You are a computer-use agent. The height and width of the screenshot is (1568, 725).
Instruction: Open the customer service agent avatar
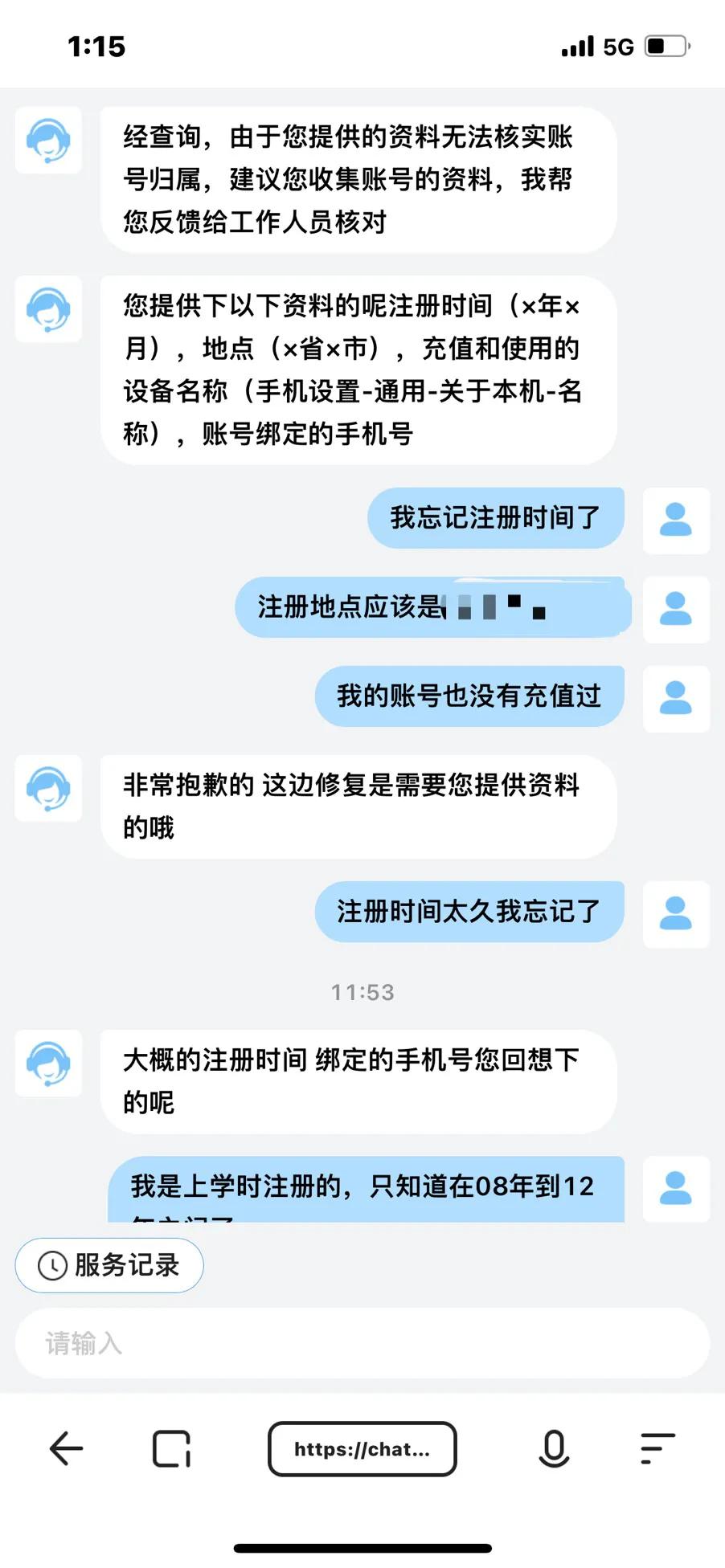click(48, 142)
